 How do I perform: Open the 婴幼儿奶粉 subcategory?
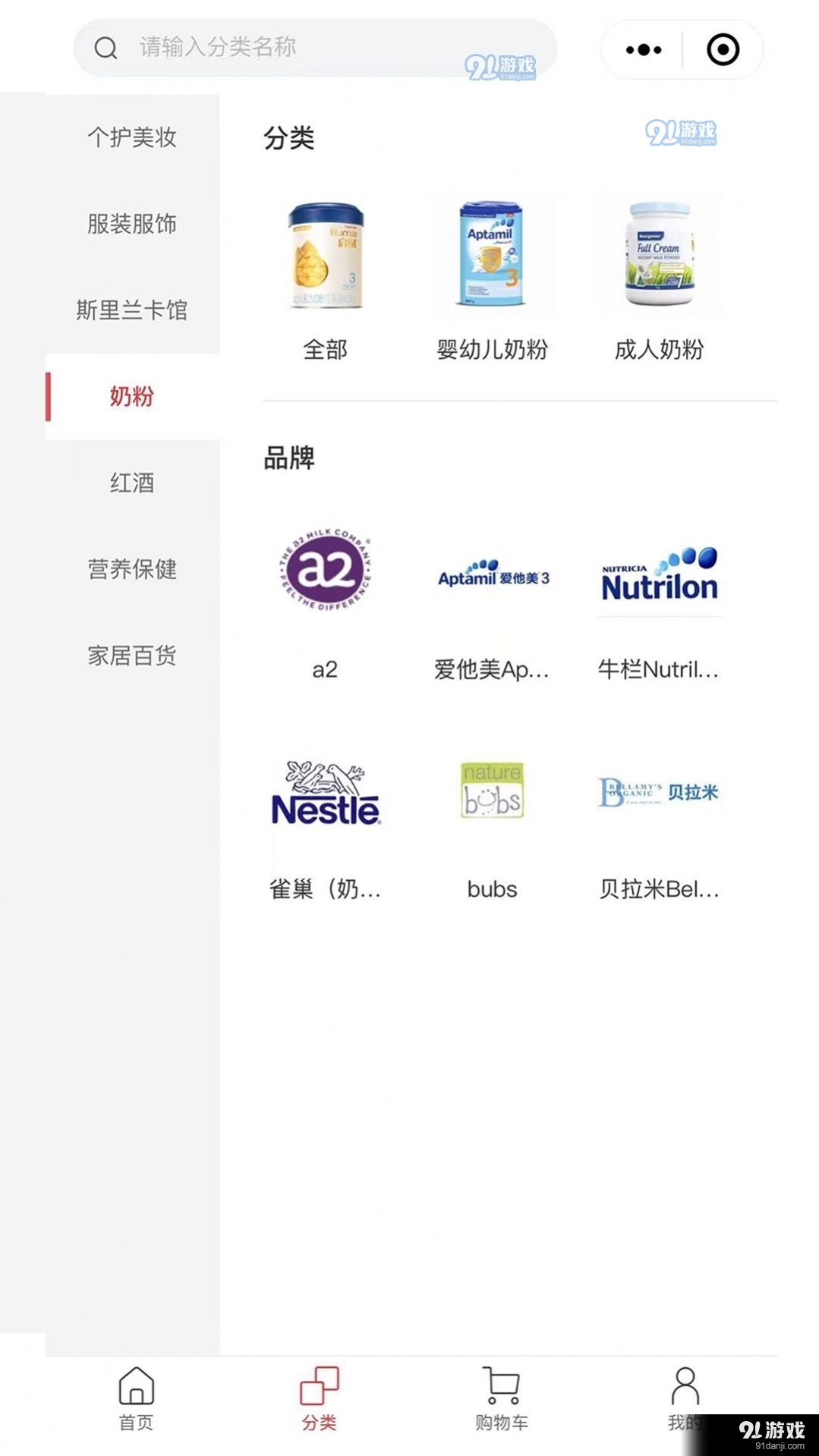click(x=492, y=258)
